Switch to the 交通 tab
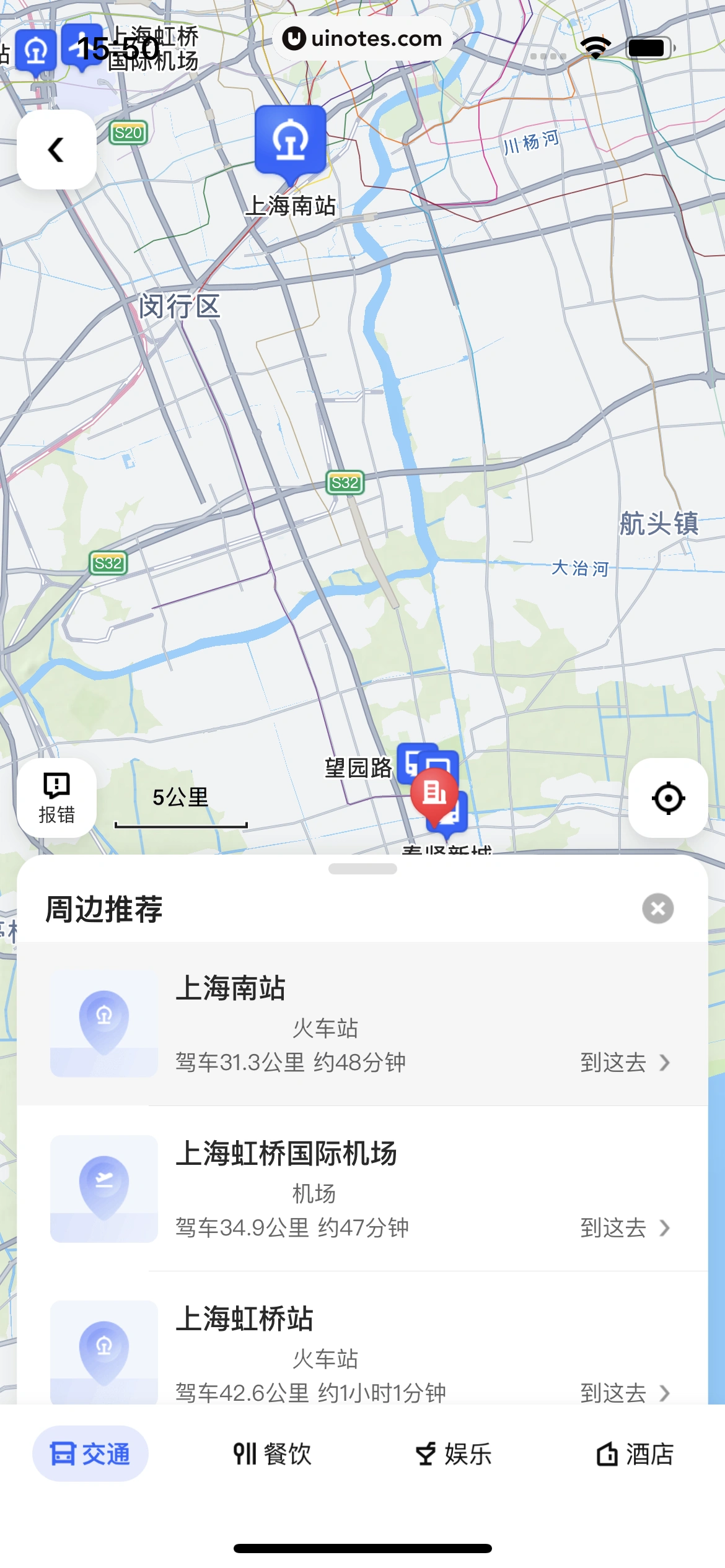This screenshot has width=725, height=1568. point(90,1453)
